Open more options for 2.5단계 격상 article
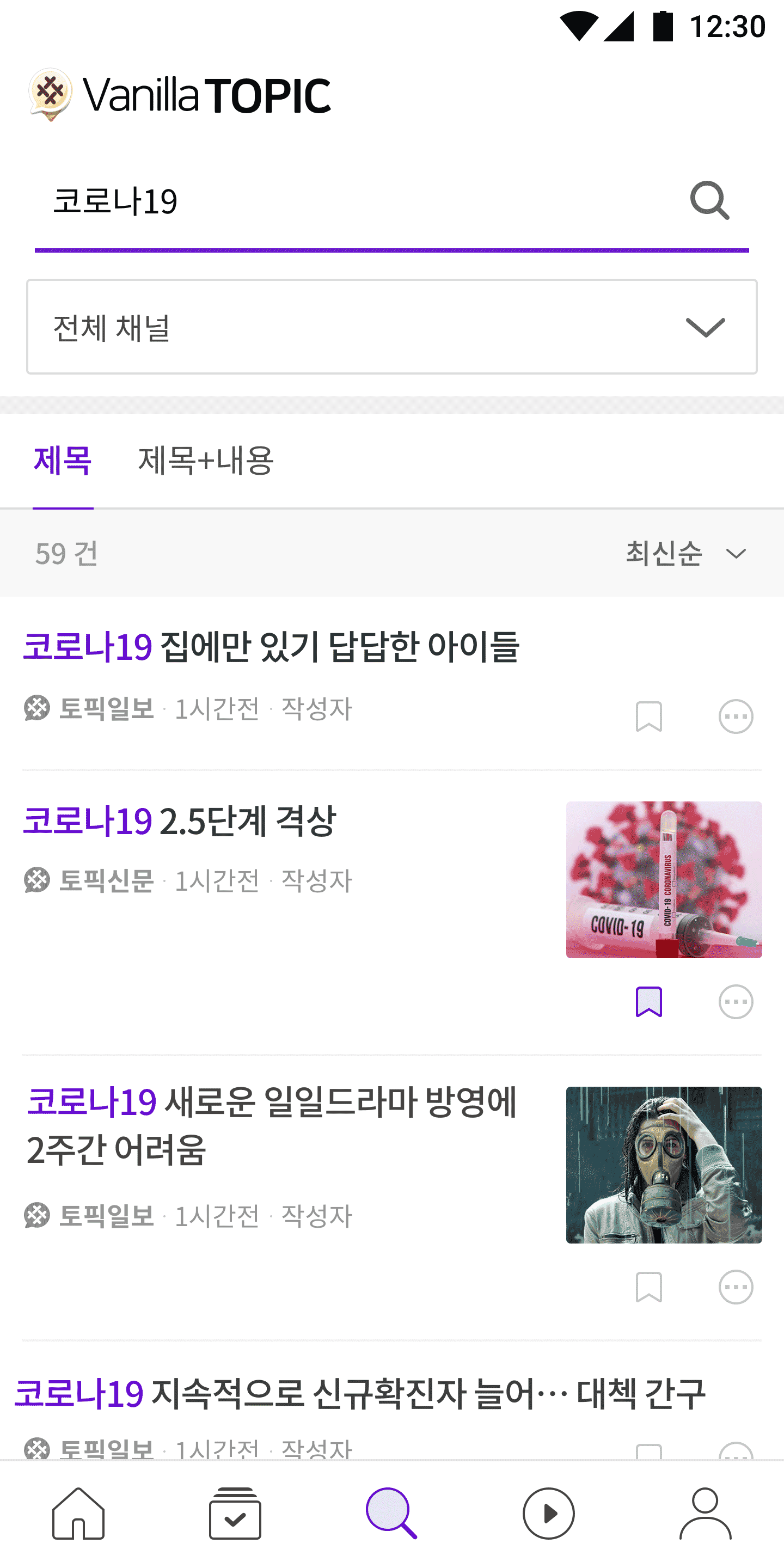 point(736,1001)
